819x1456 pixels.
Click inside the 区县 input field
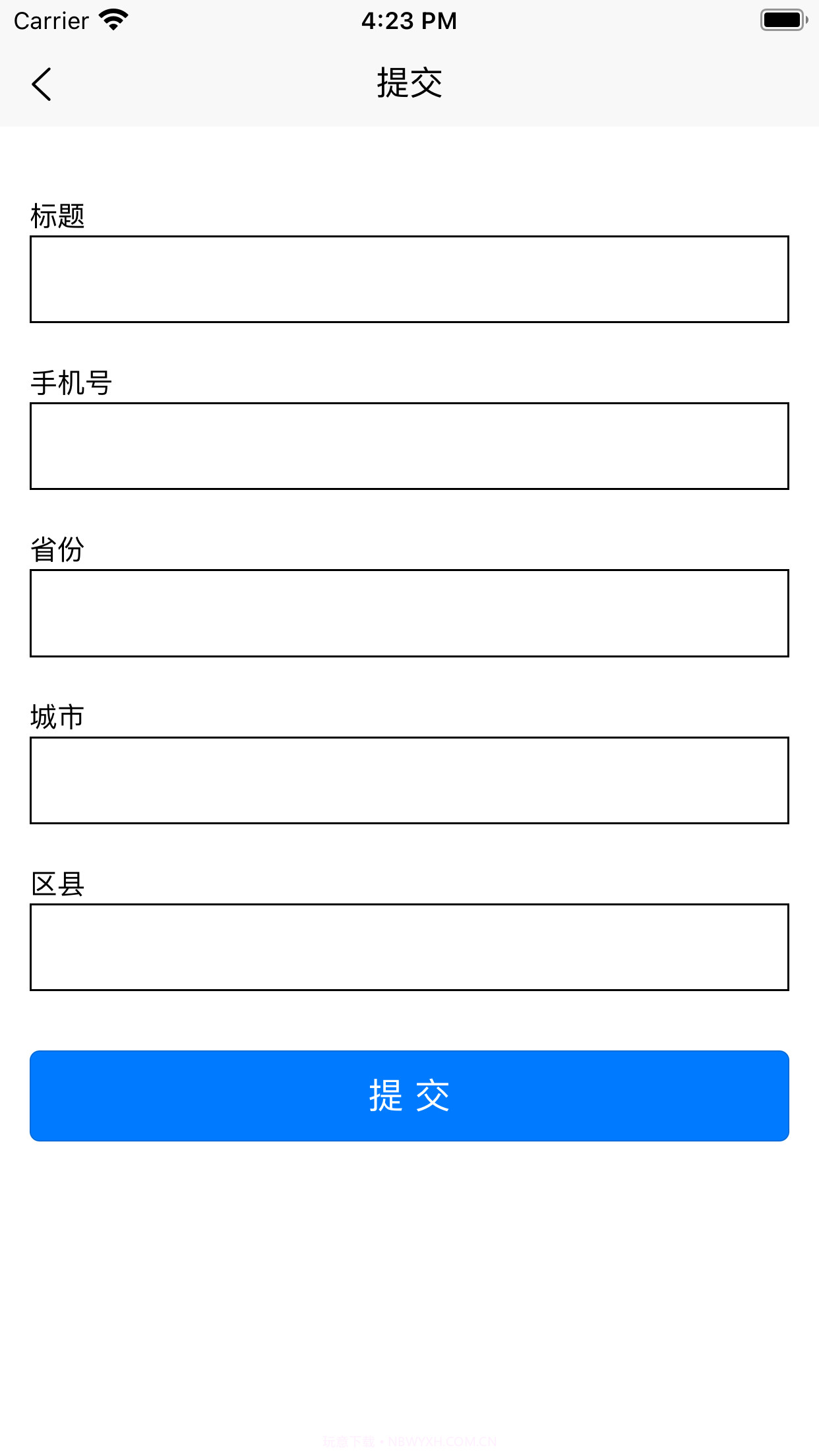(x=409, y=948)
